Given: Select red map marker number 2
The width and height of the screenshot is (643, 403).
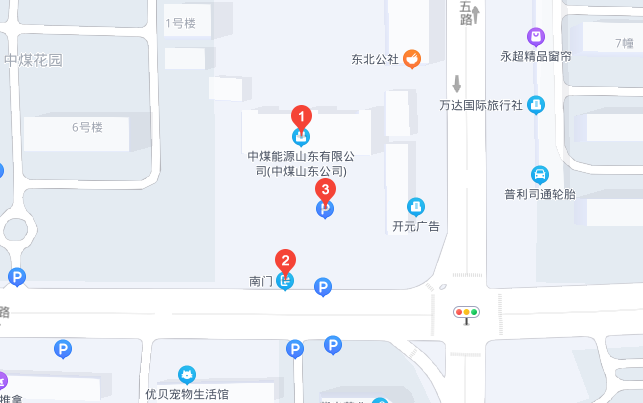Looking at the screenshot, I should 285,262.
